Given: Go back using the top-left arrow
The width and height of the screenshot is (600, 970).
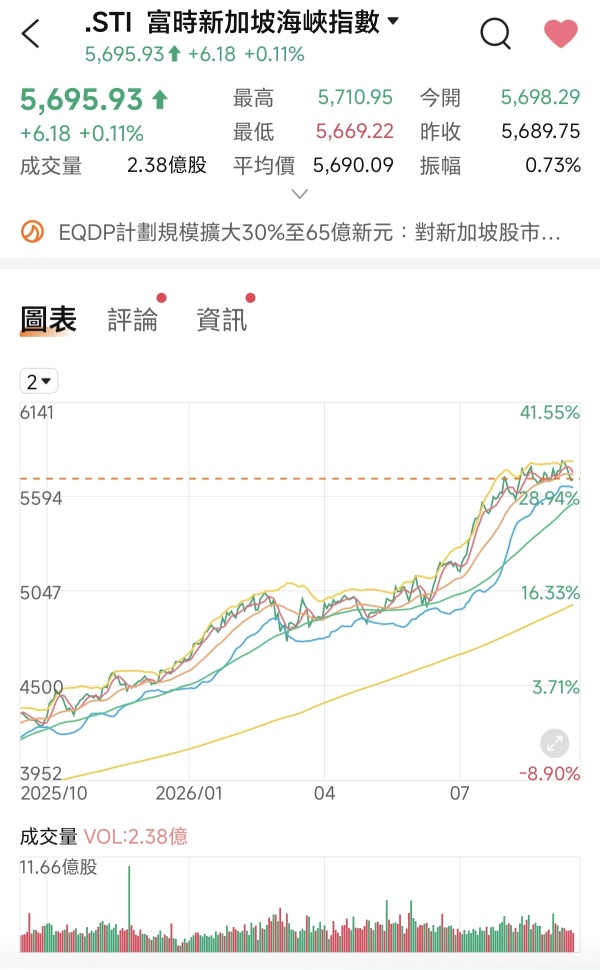Looking at the screenshot, I should tap(30, 33).
